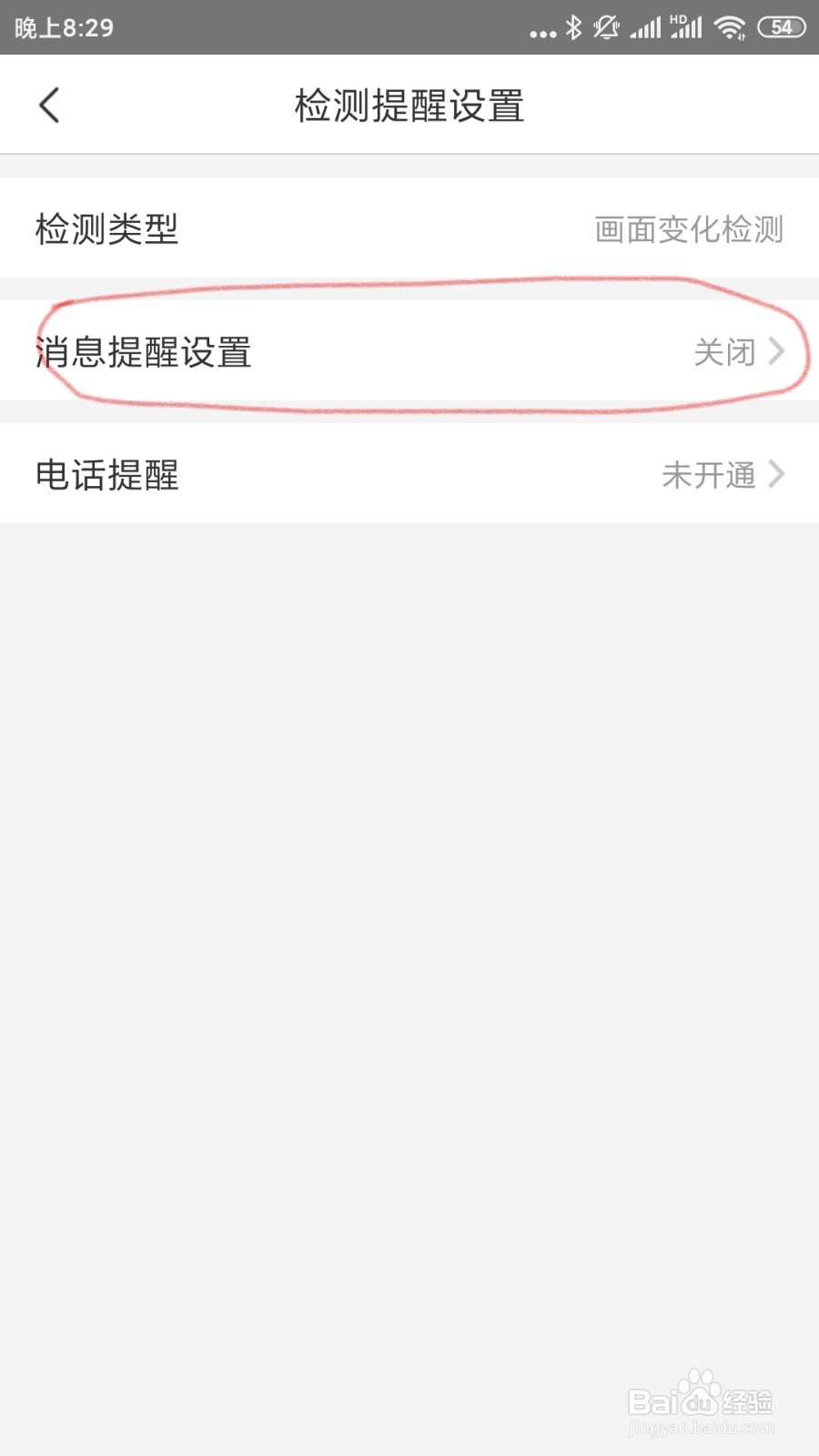Click the battery indicator showing 54

[779, 28]
